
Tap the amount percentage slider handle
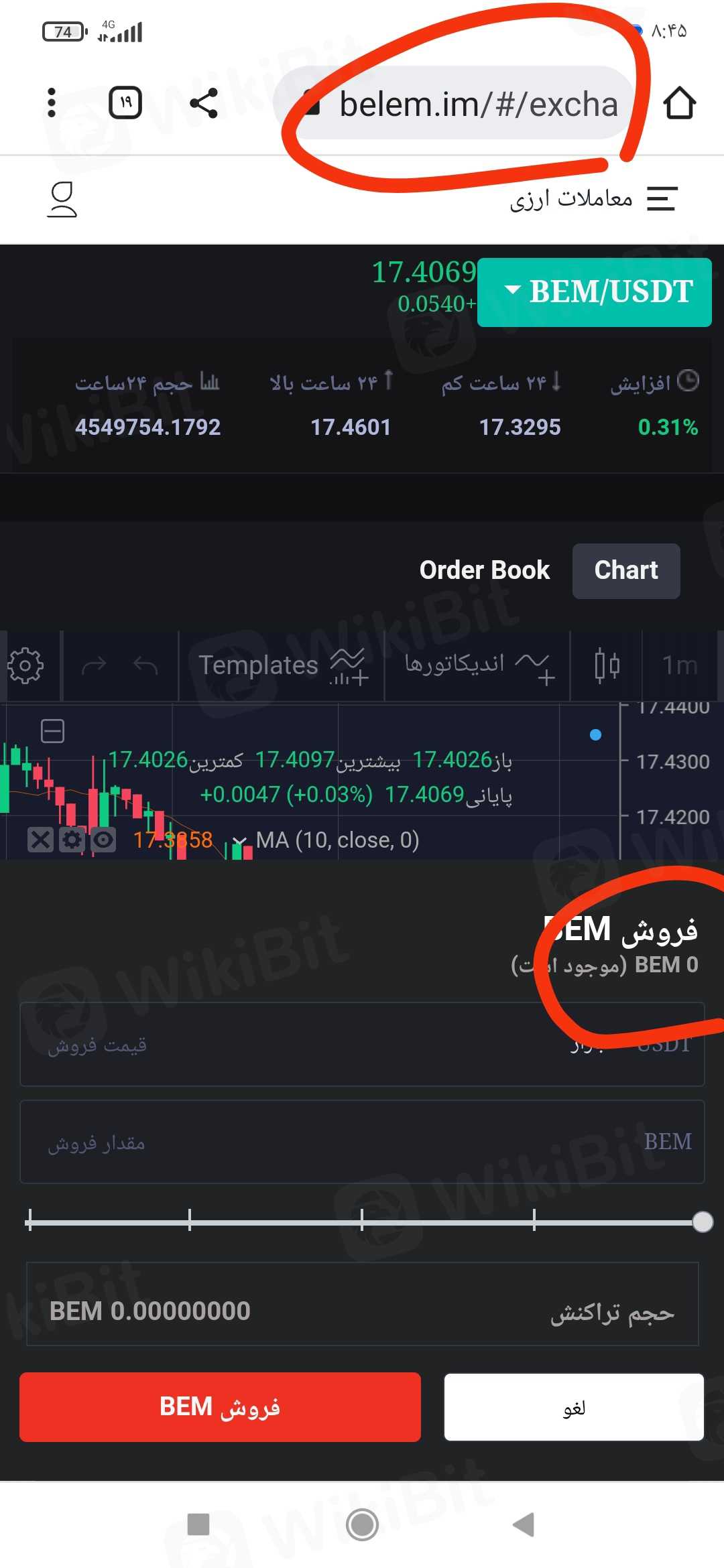click(702, 1222)
